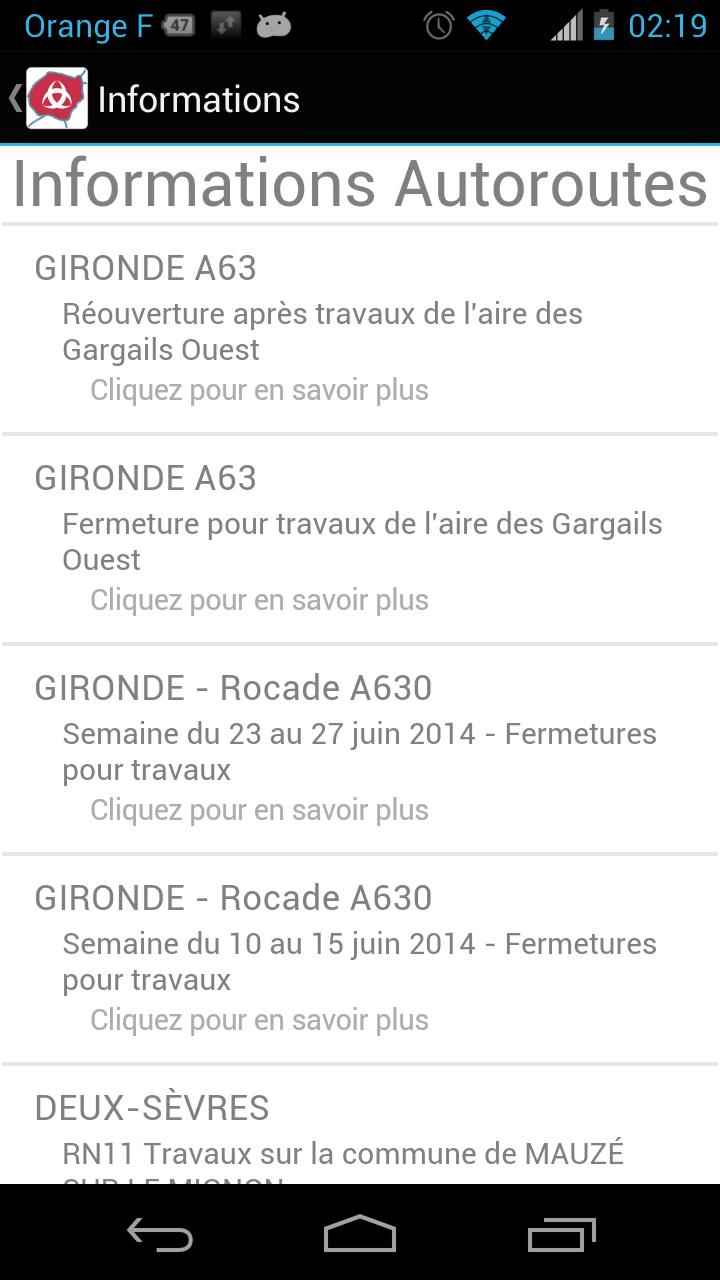Click the Informations title in action bar
Image resolution: width=720 pixels, height=1280 pixels.
[x=198, y=98]
